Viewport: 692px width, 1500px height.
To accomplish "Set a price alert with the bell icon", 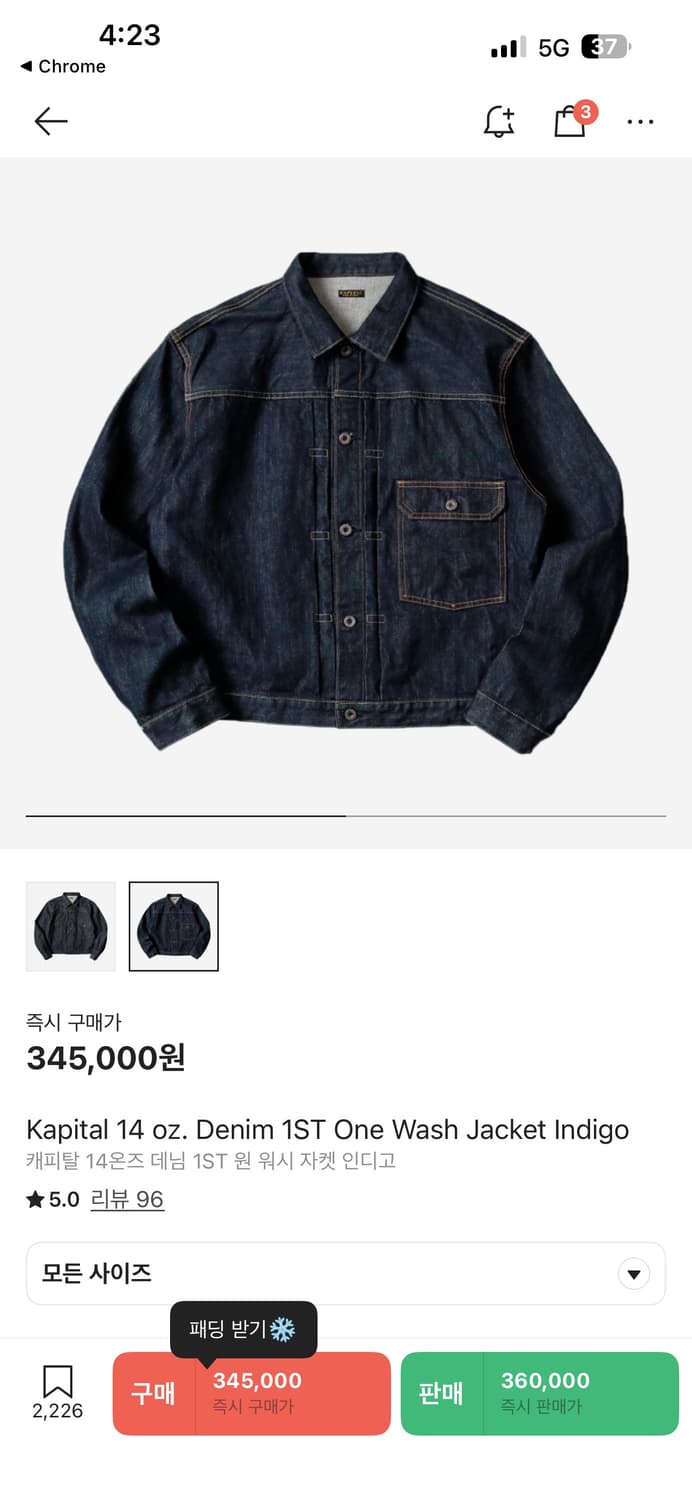I will 498,122.
